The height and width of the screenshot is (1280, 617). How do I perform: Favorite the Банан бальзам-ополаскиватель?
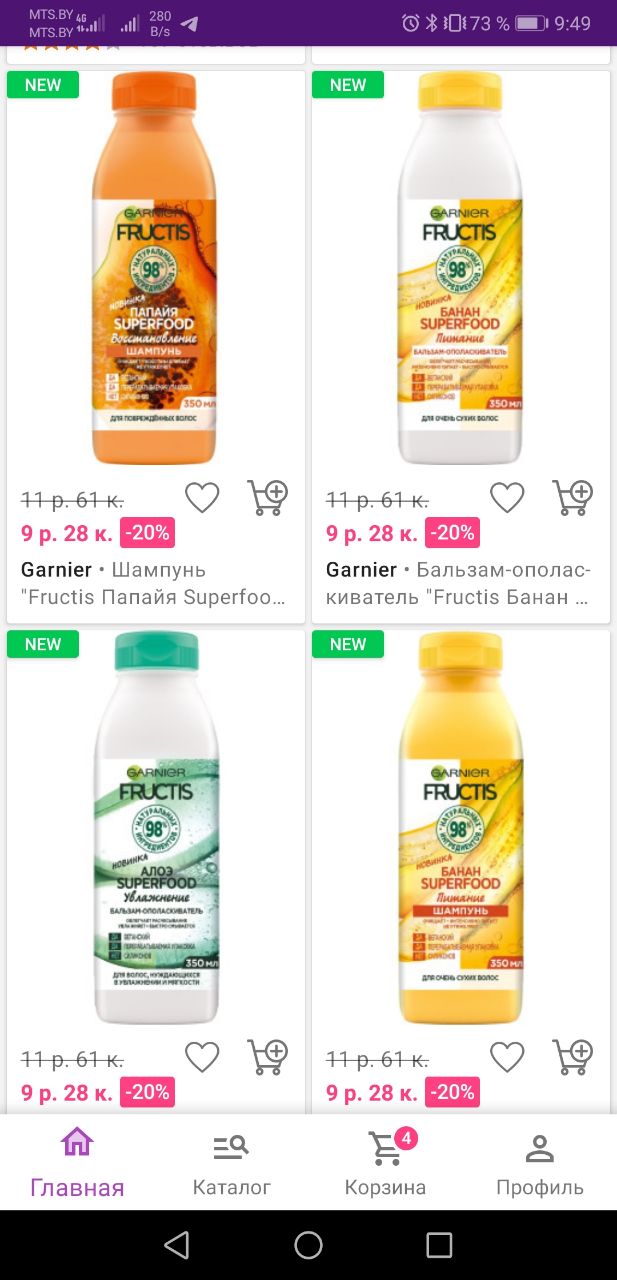click(x=507, y=497)
